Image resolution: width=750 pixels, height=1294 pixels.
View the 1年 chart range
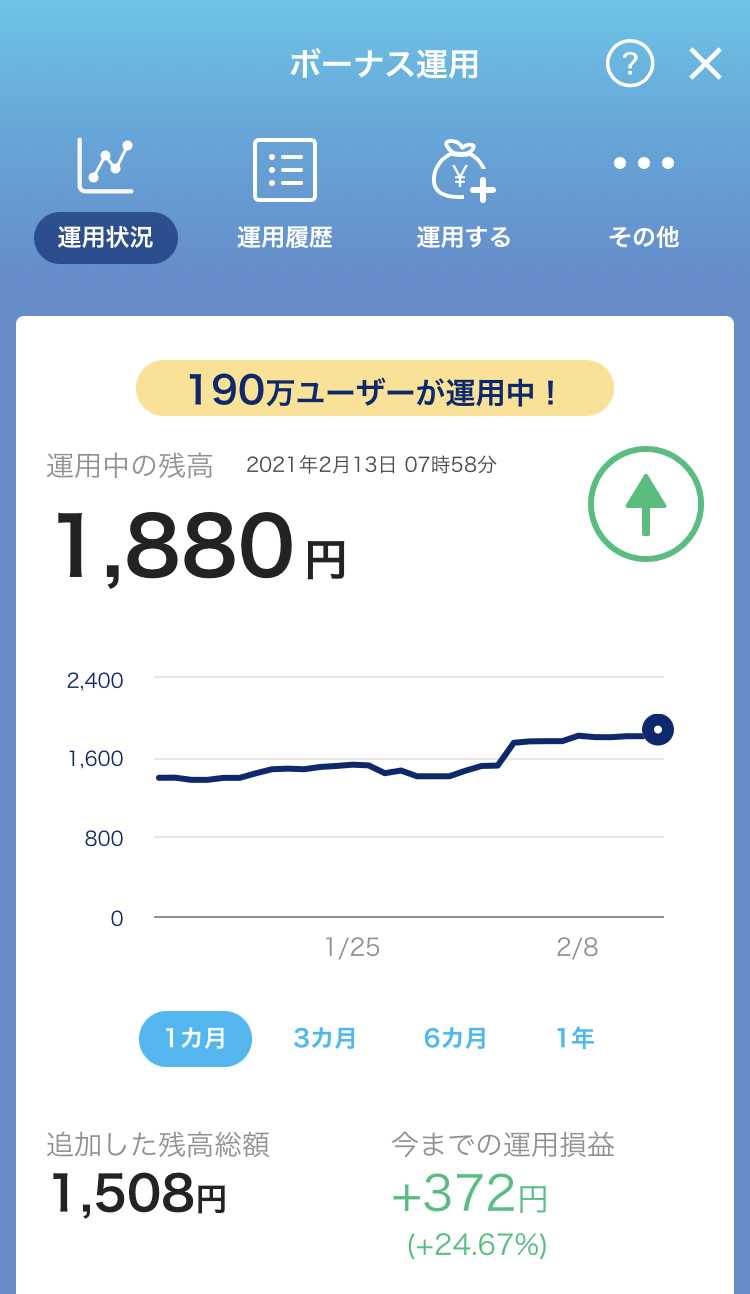(x=575, y=1038)
